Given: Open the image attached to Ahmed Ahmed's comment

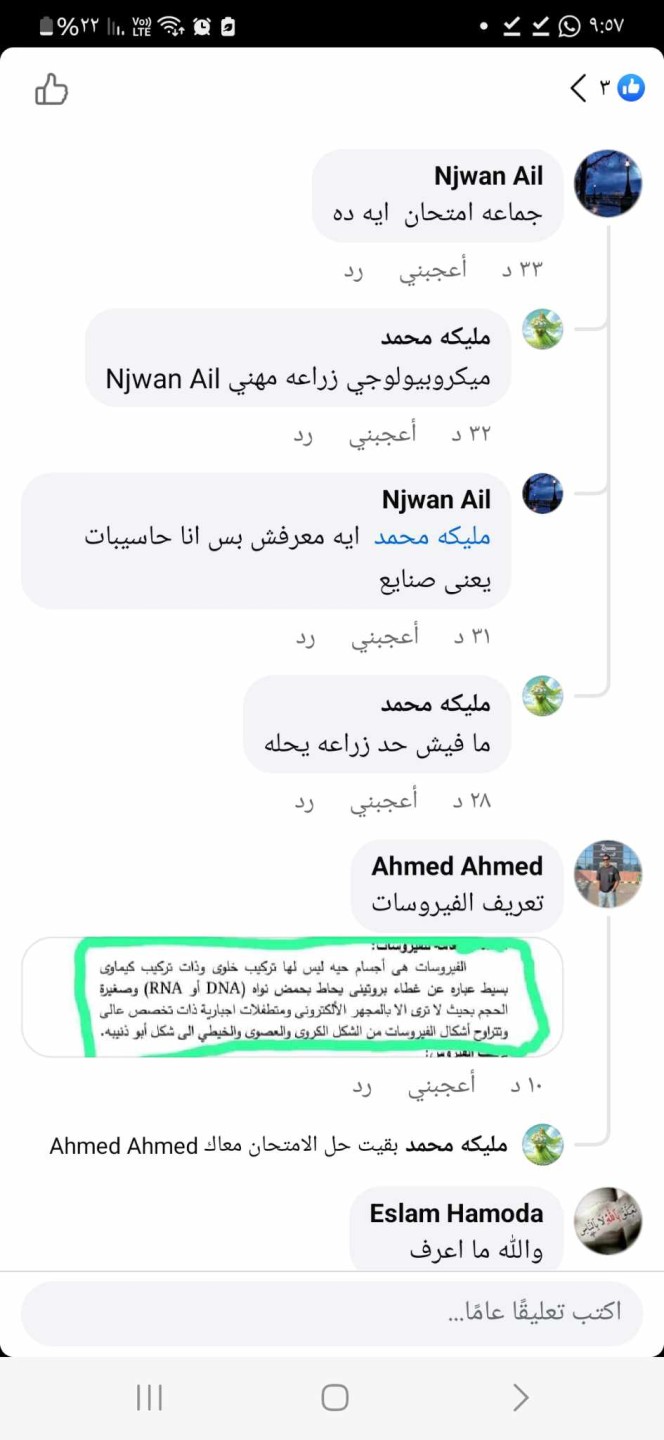Looking at the screenshot, I should click(x=292, y=996).
